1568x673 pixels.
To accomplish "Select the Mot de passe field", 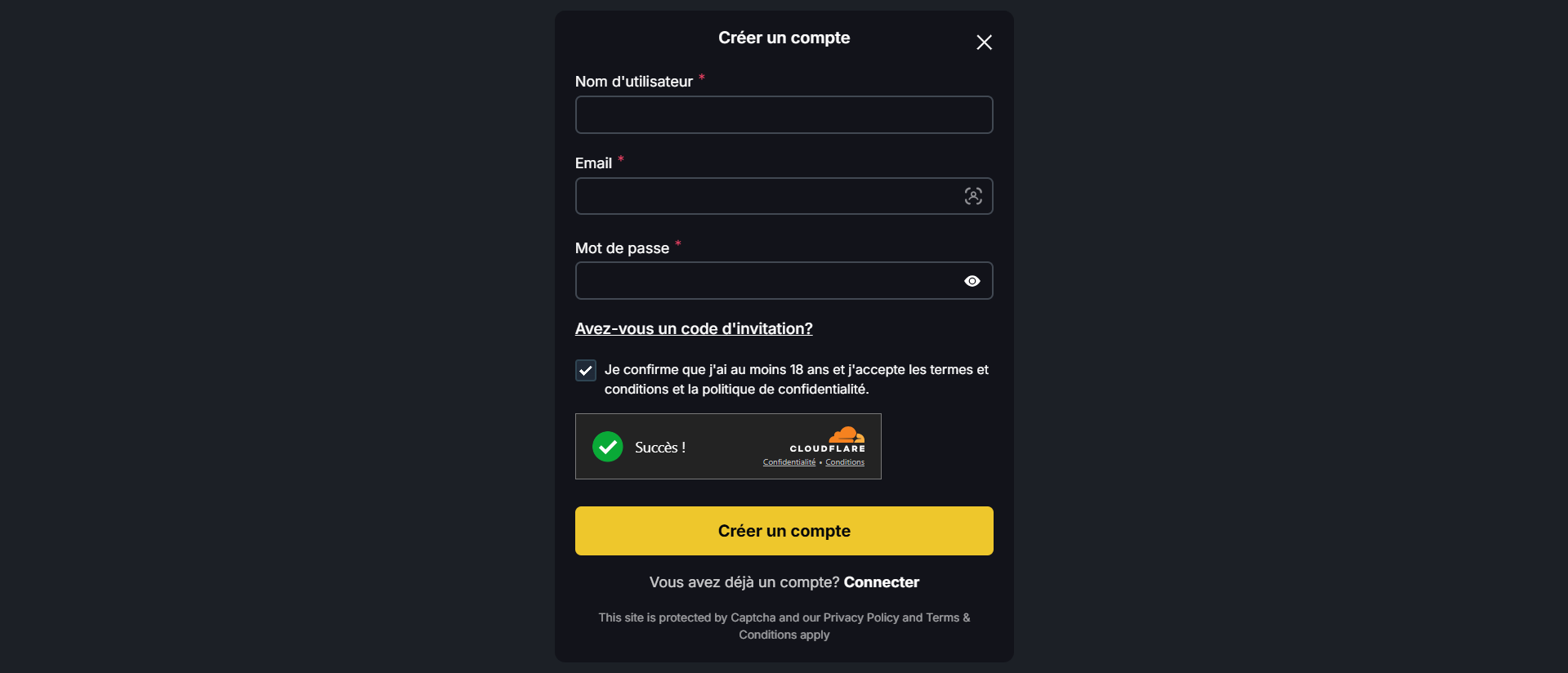I will pyautogui.click(x=768, y=281).
